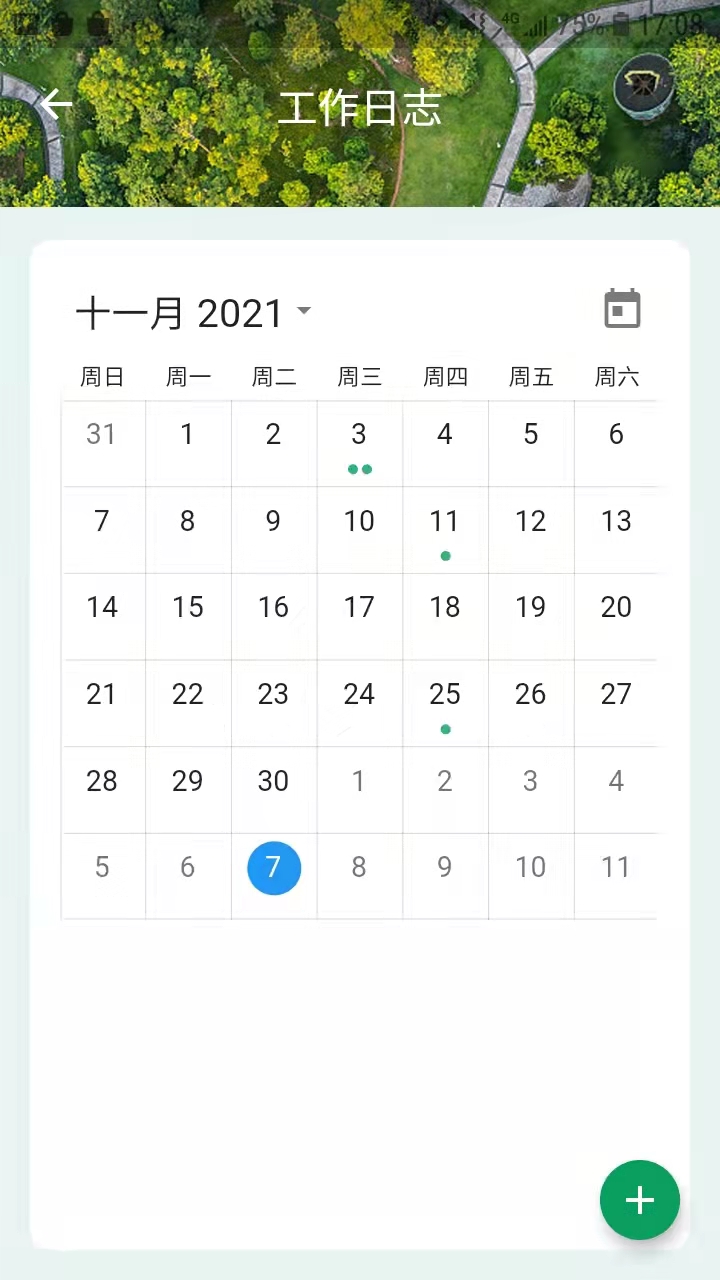Select November 17 on the calendar
This screenshot has width=720, height=1280.
tap(359, 607)
